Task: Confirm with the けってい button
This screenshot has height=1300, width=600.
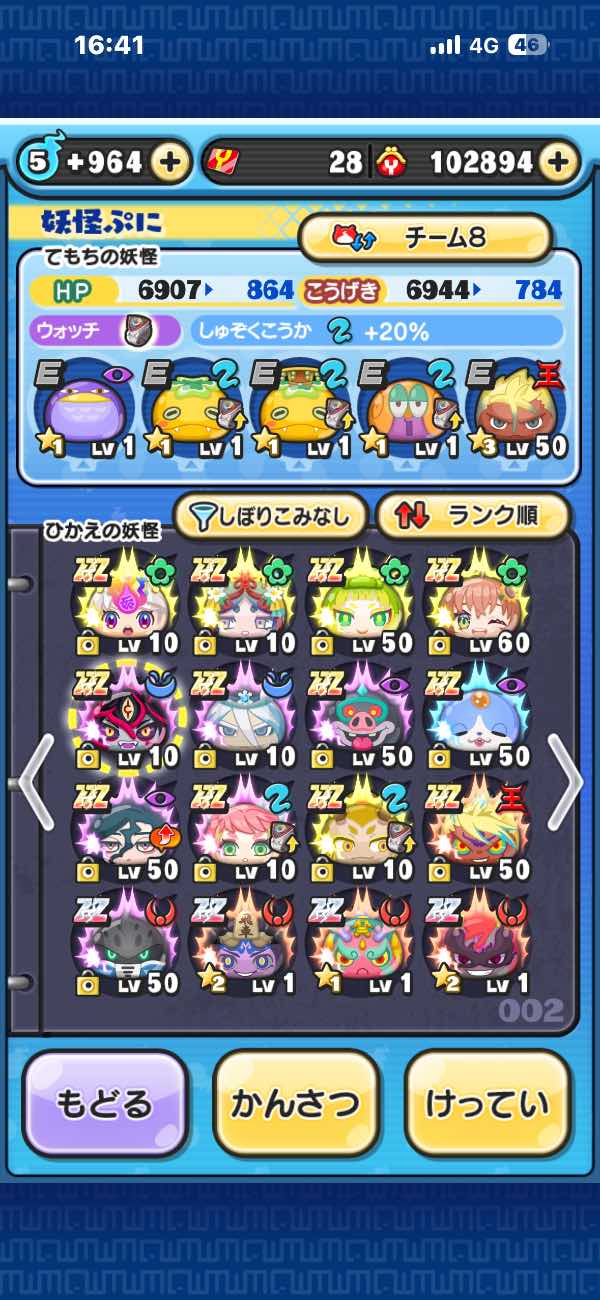Action: click(488, 1103)
